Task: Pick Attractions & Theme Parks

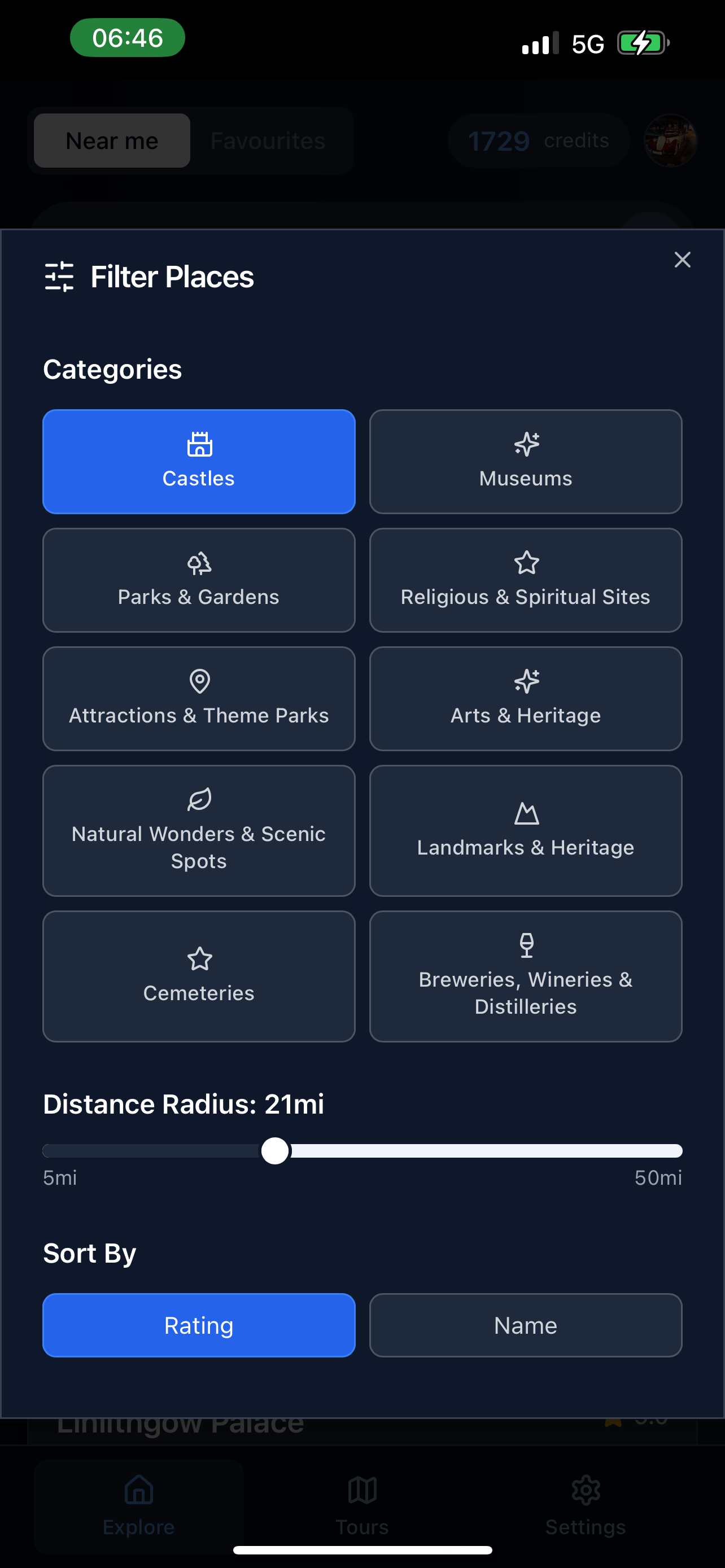Action: [x=198, y=698]
